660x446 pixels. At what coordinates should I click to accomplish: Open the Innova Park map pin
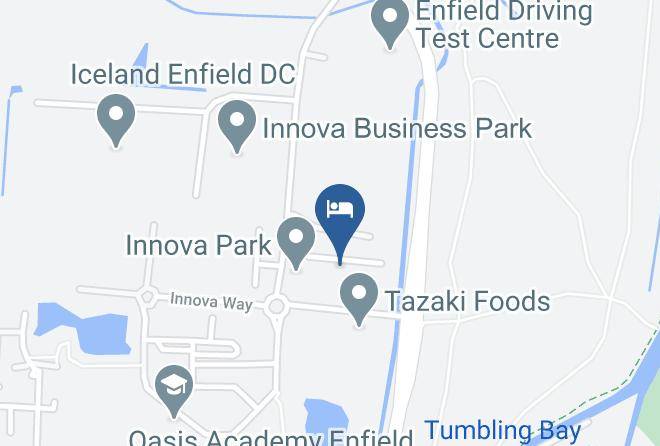[x=296, y=241]
